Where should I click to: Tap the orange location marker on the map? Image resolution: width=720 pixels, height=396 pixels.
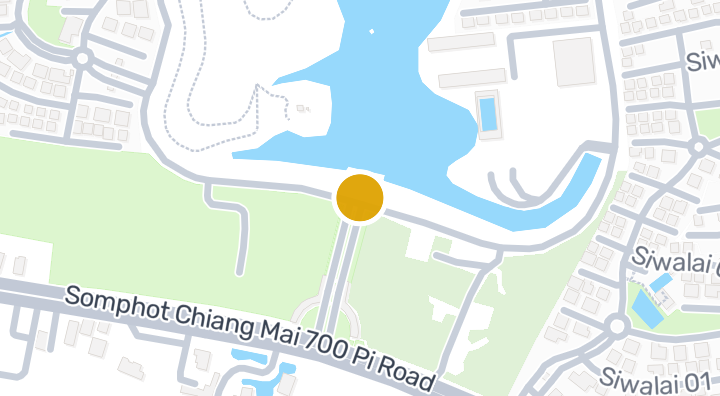pos(360,198)
